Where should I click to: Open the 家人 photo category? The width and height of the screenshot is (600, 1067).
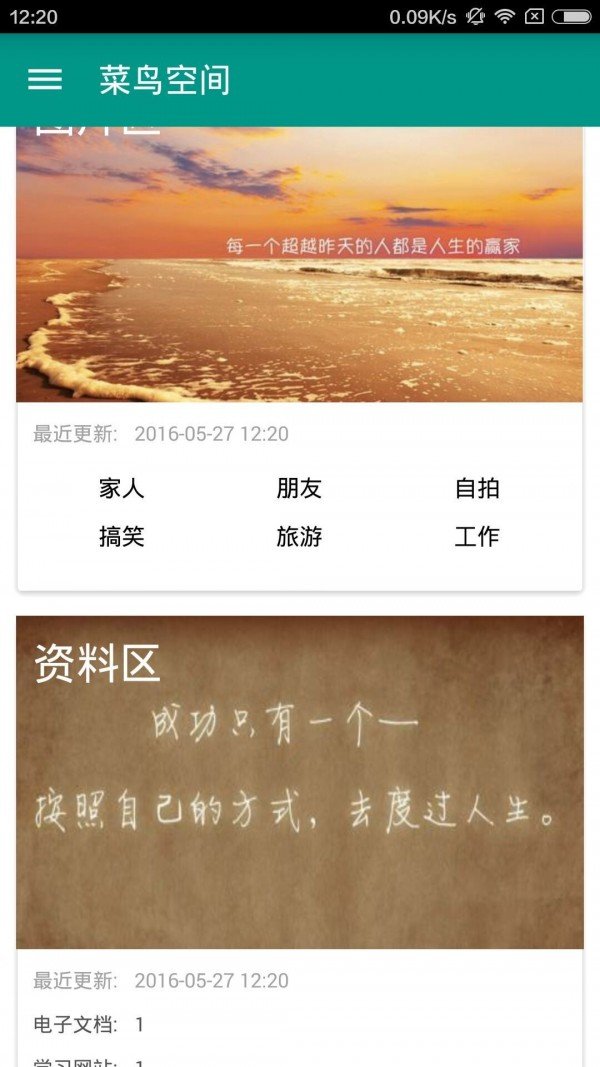[x=122, y=489]
